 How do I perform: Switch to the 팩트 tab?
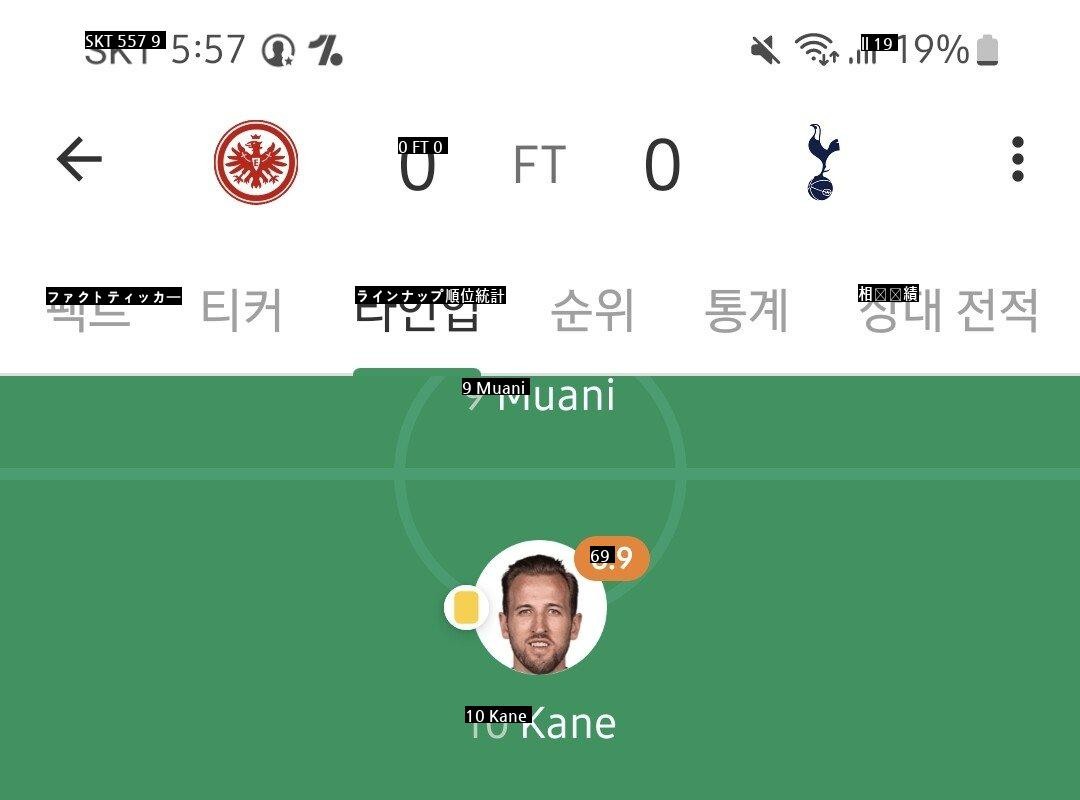pos(88,311)
